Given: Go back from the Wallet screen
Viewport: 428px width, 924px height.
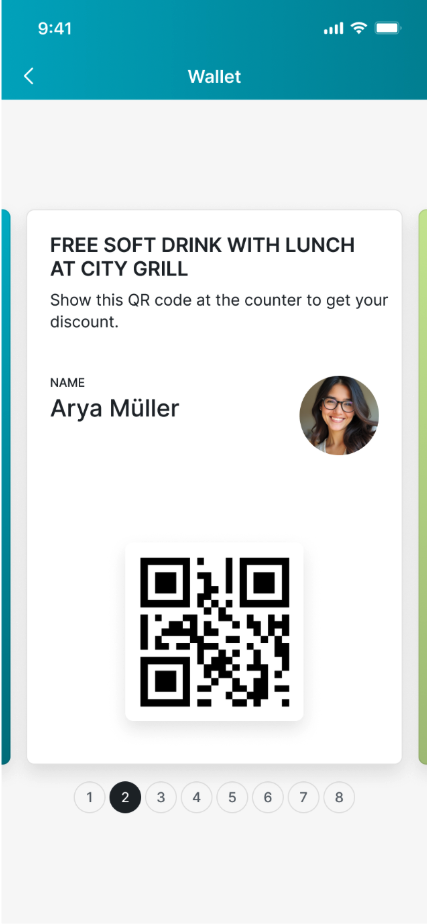Looking at the screenshot, I should point(28,76).
